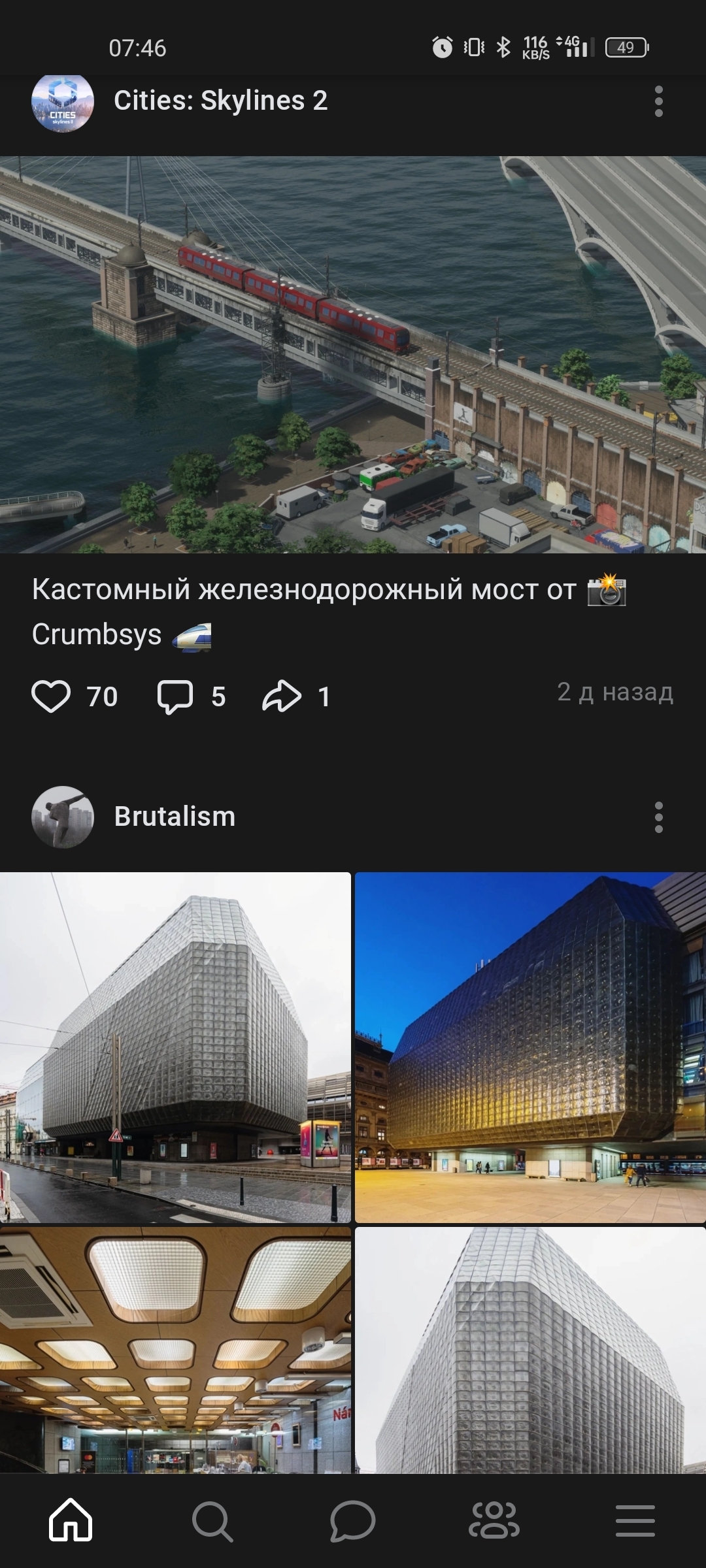The width and height of the screenshot is (706, 1568).
Task: Go to the home feed tab
Action: pyautogui.click(x=71, y=1520)
